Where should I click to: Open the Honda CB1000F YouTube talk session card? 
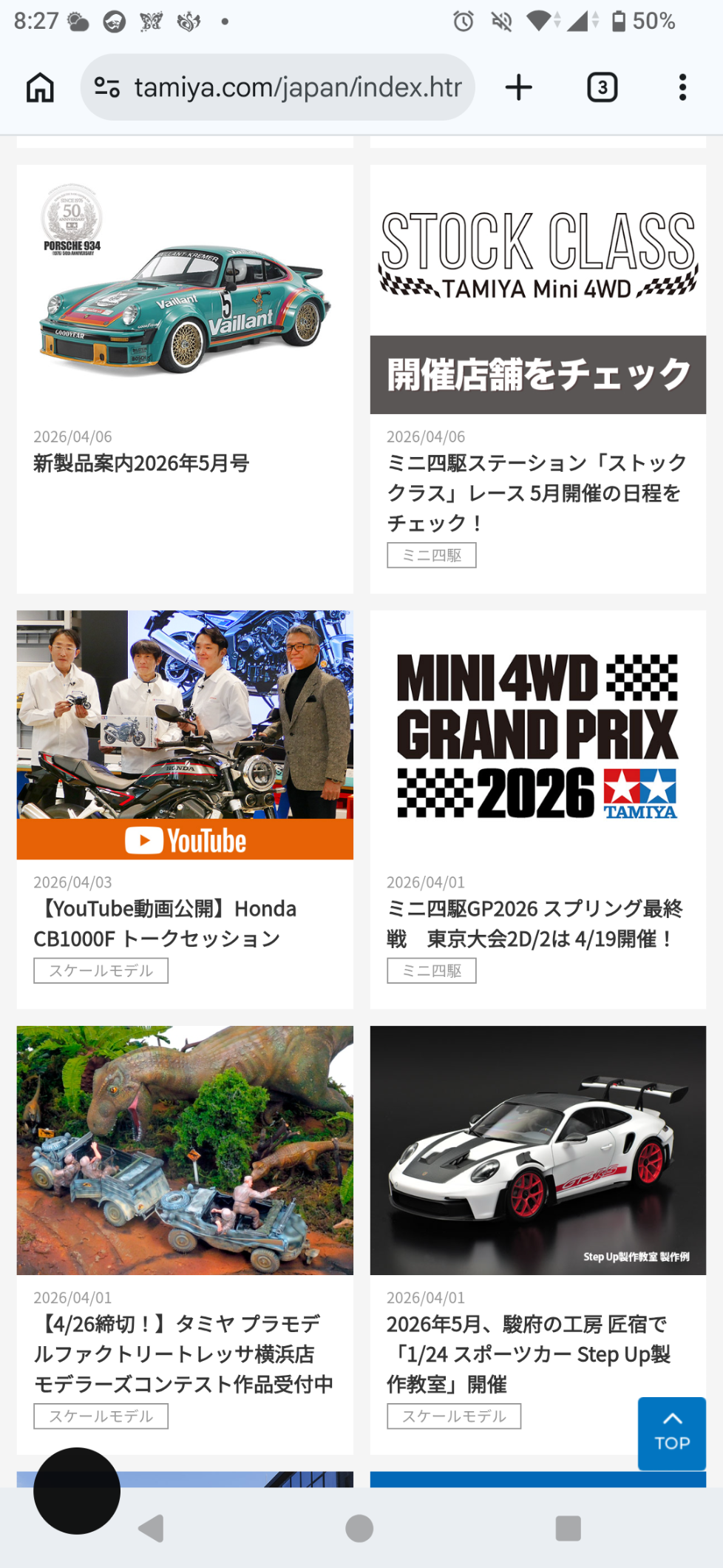click(x=185, y=740)
